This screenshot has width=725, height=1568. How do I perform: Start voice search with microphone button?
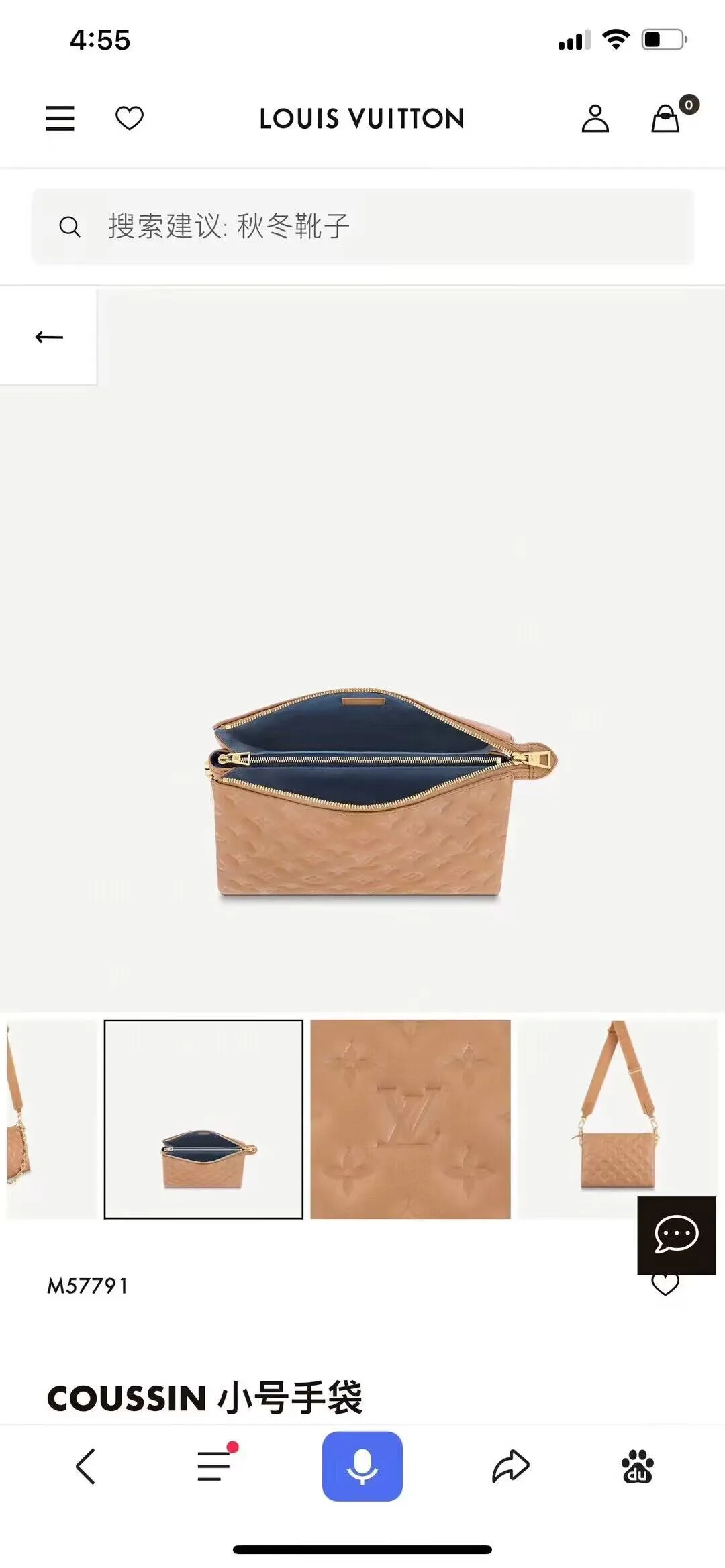(362, 1466)
